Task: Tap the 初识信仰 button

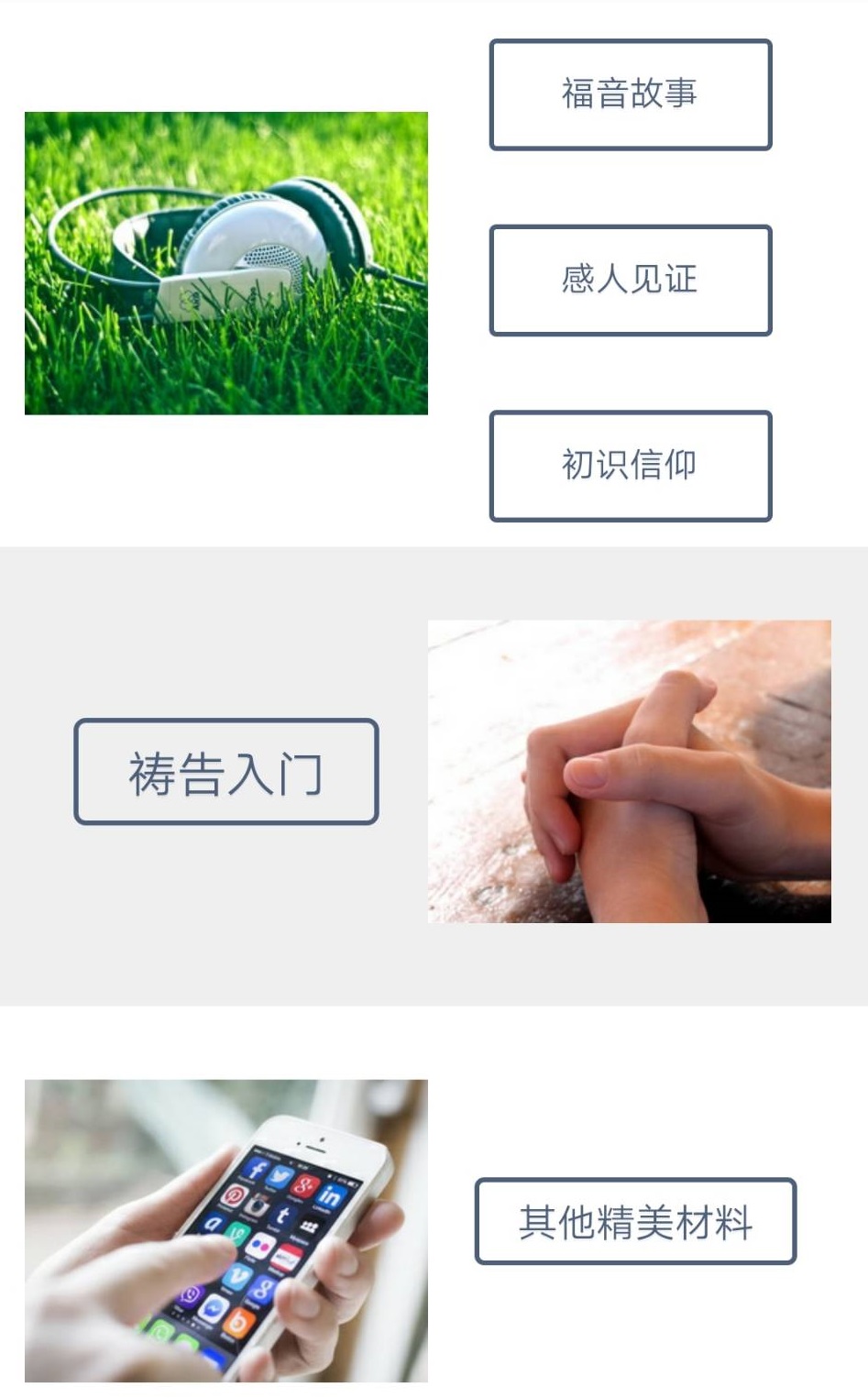Action: [630, 466]
